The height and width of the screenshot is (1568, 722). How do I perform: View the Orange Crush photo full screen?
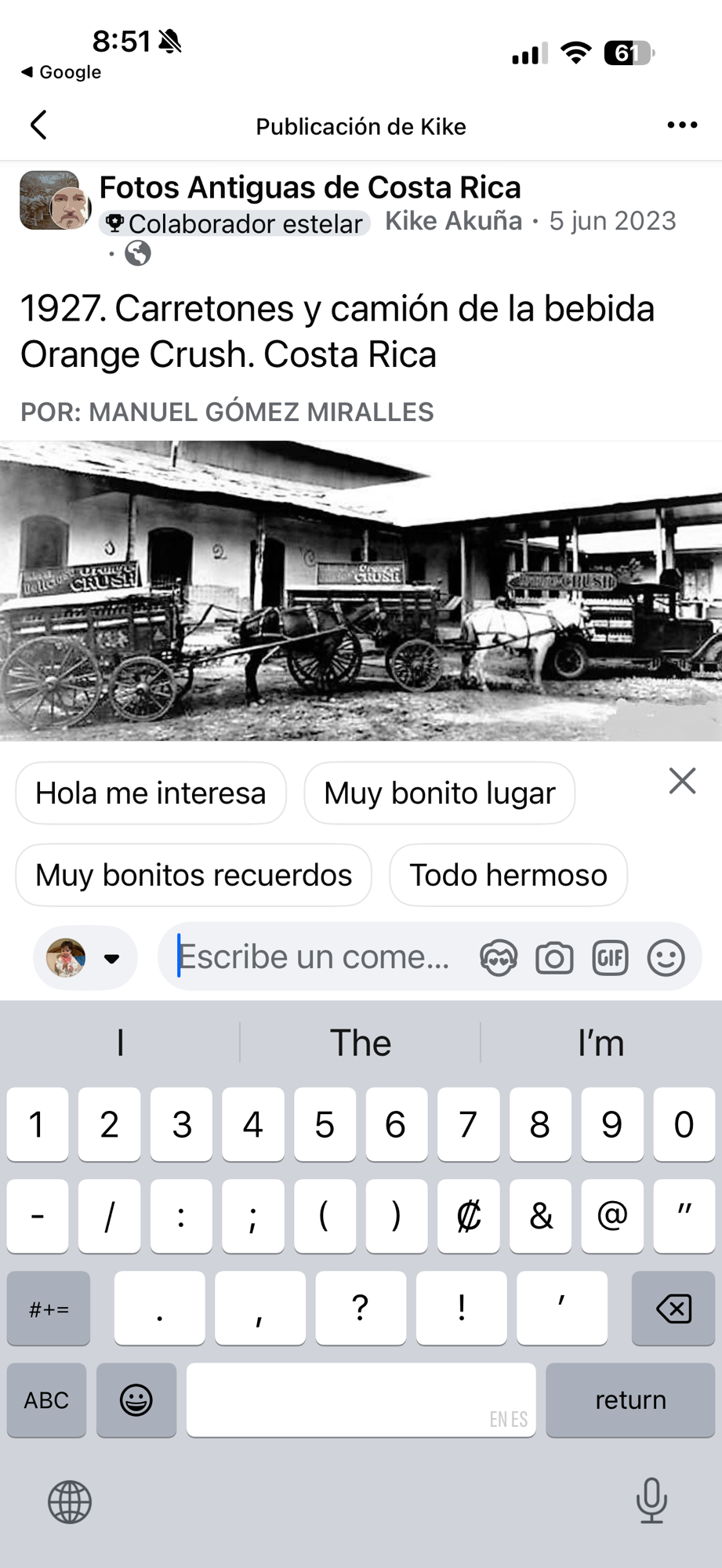tap(361, 590)
